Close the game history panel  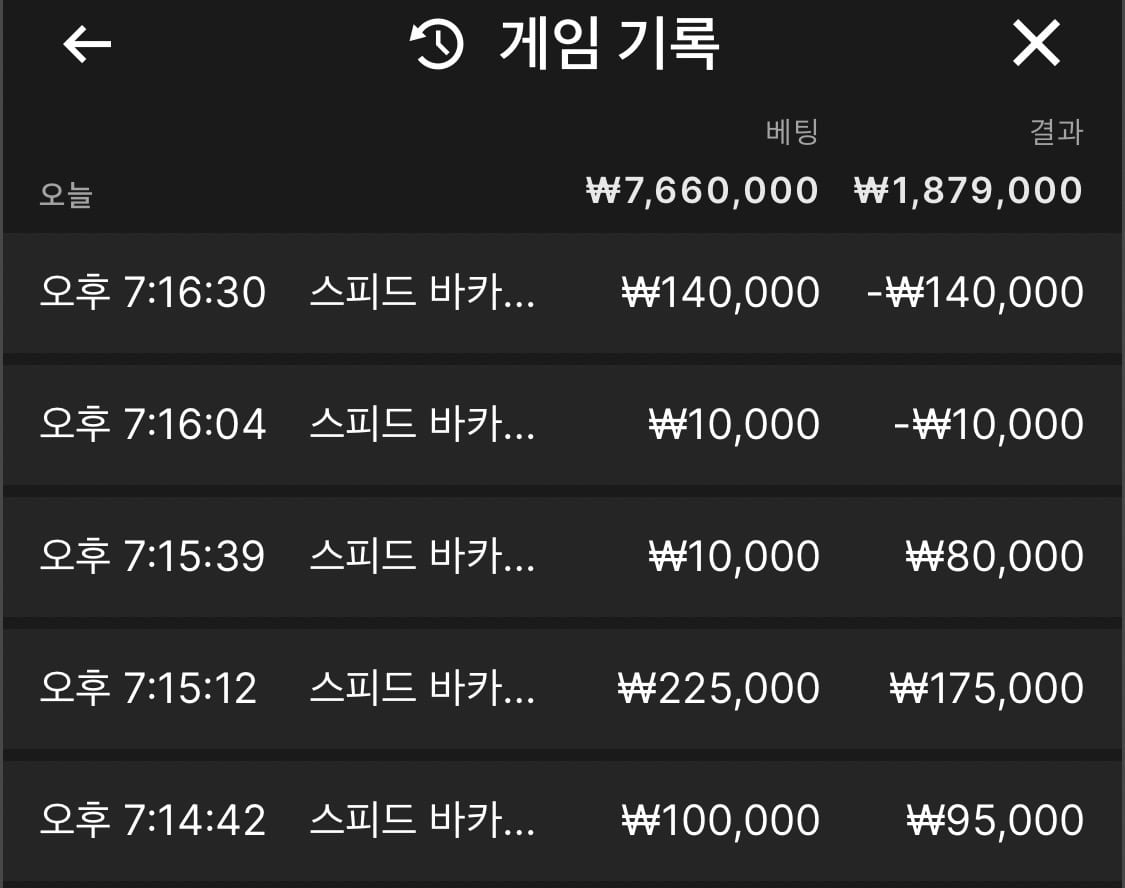pos(1035,44)
